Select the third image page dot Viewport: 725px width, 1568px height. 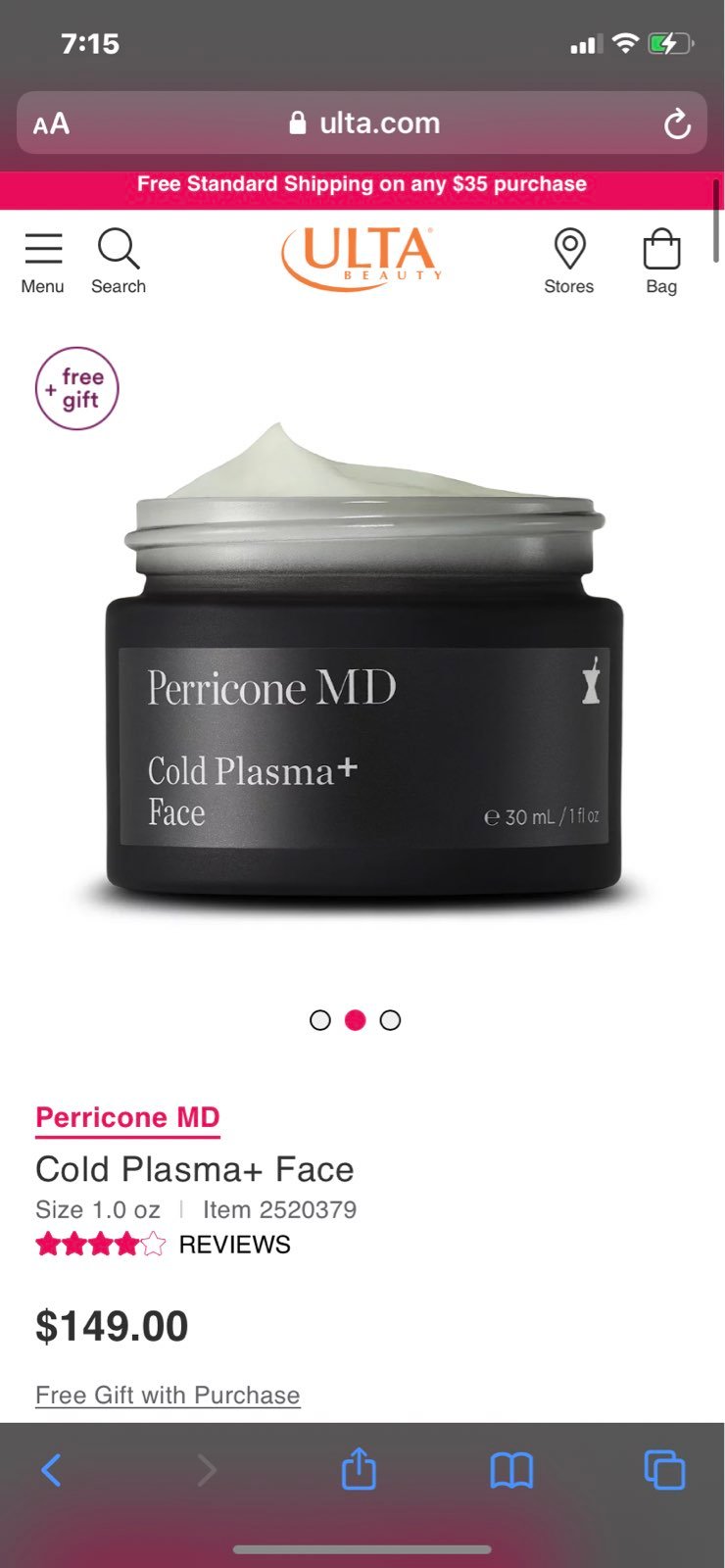[390, 1020]
